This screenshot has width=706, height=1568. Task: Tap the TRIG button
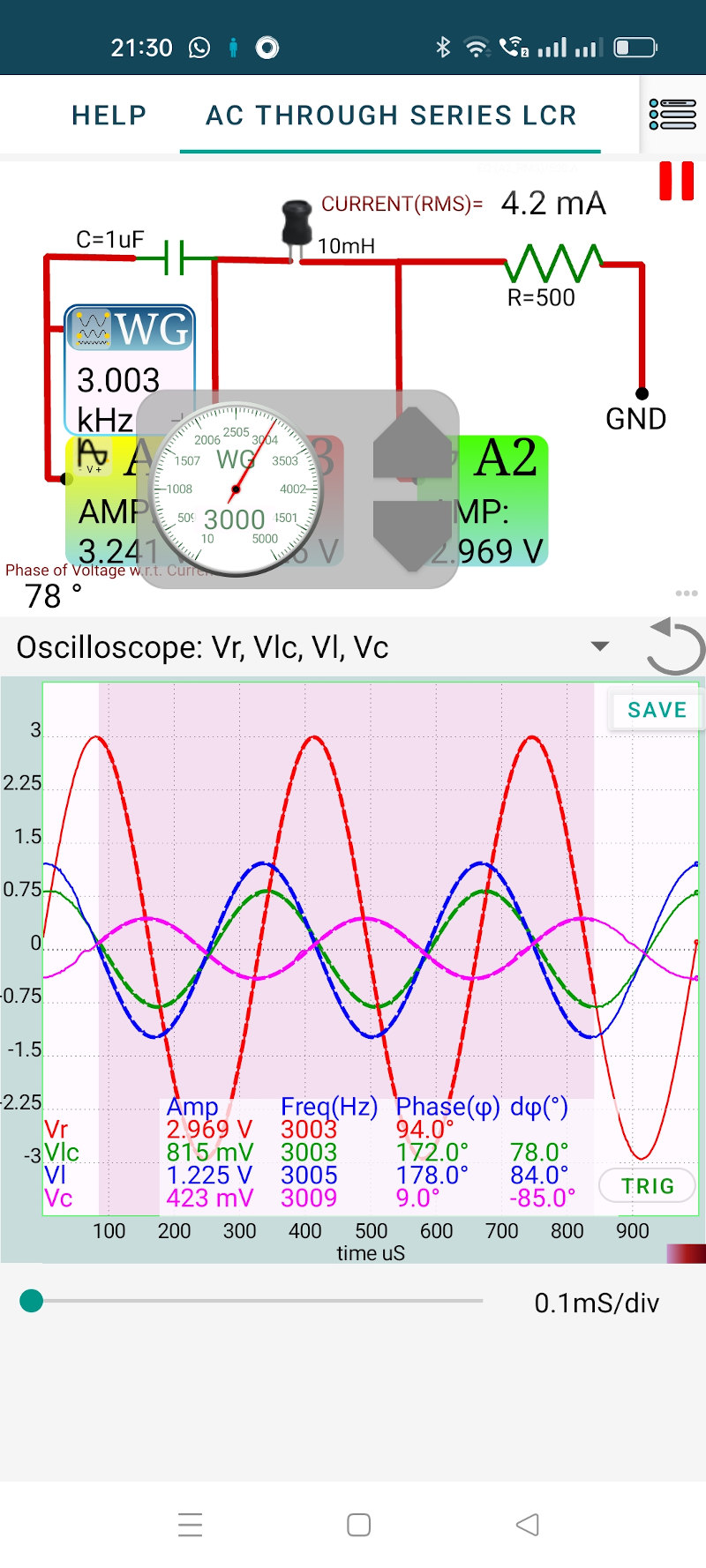click(x=647, y=1186)
